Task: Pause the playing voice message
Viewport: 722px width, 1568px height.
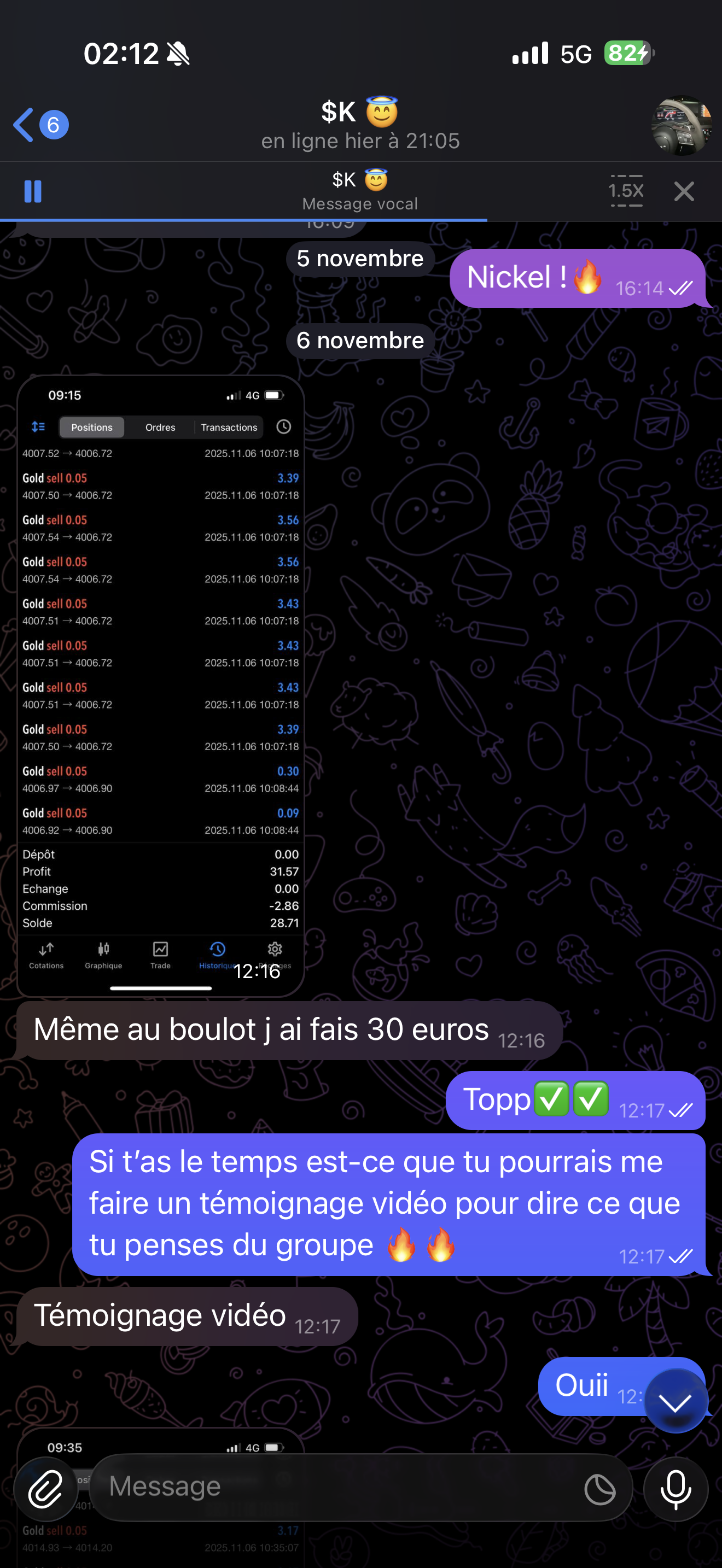Action: tap(33, 192)
